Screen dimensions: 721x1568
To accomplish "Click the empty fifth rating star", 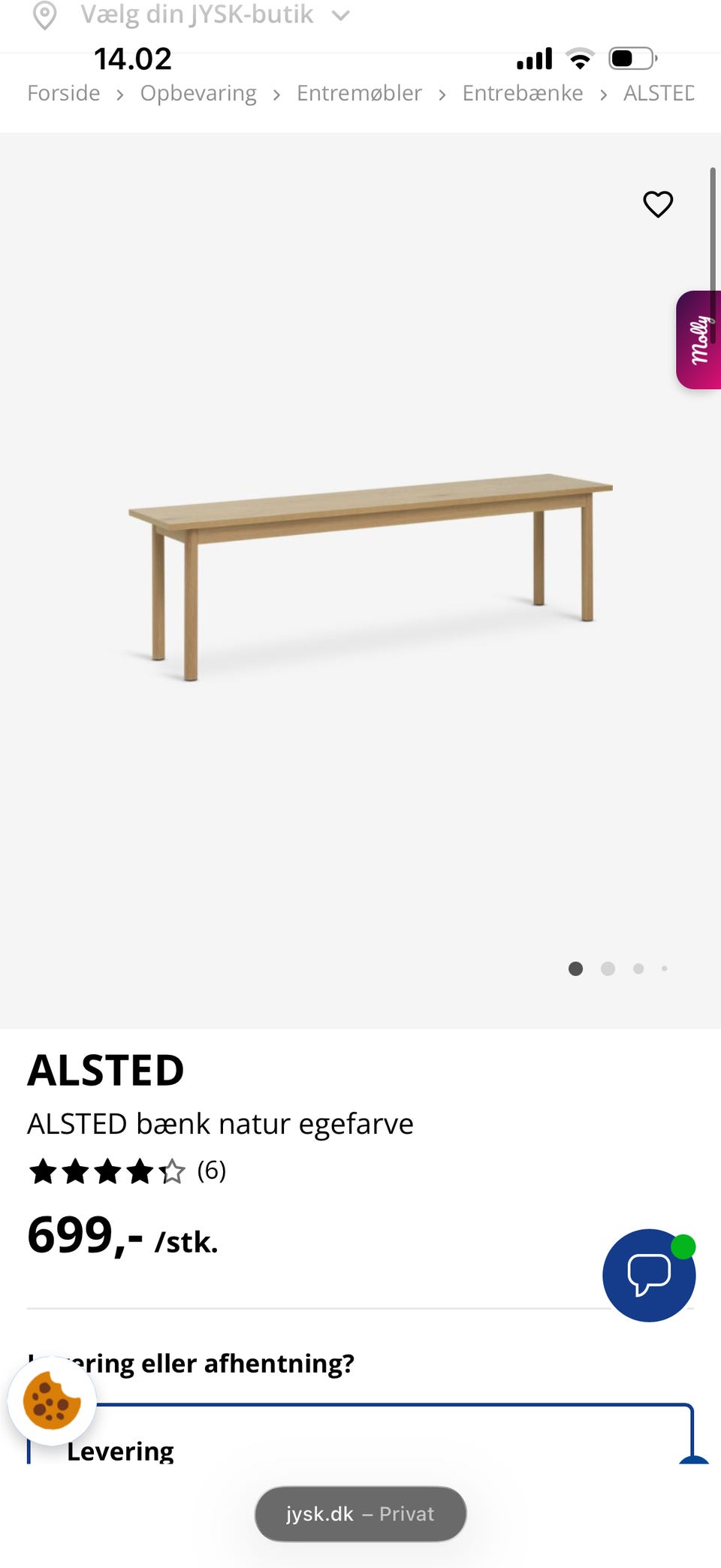I will 171,1171.
